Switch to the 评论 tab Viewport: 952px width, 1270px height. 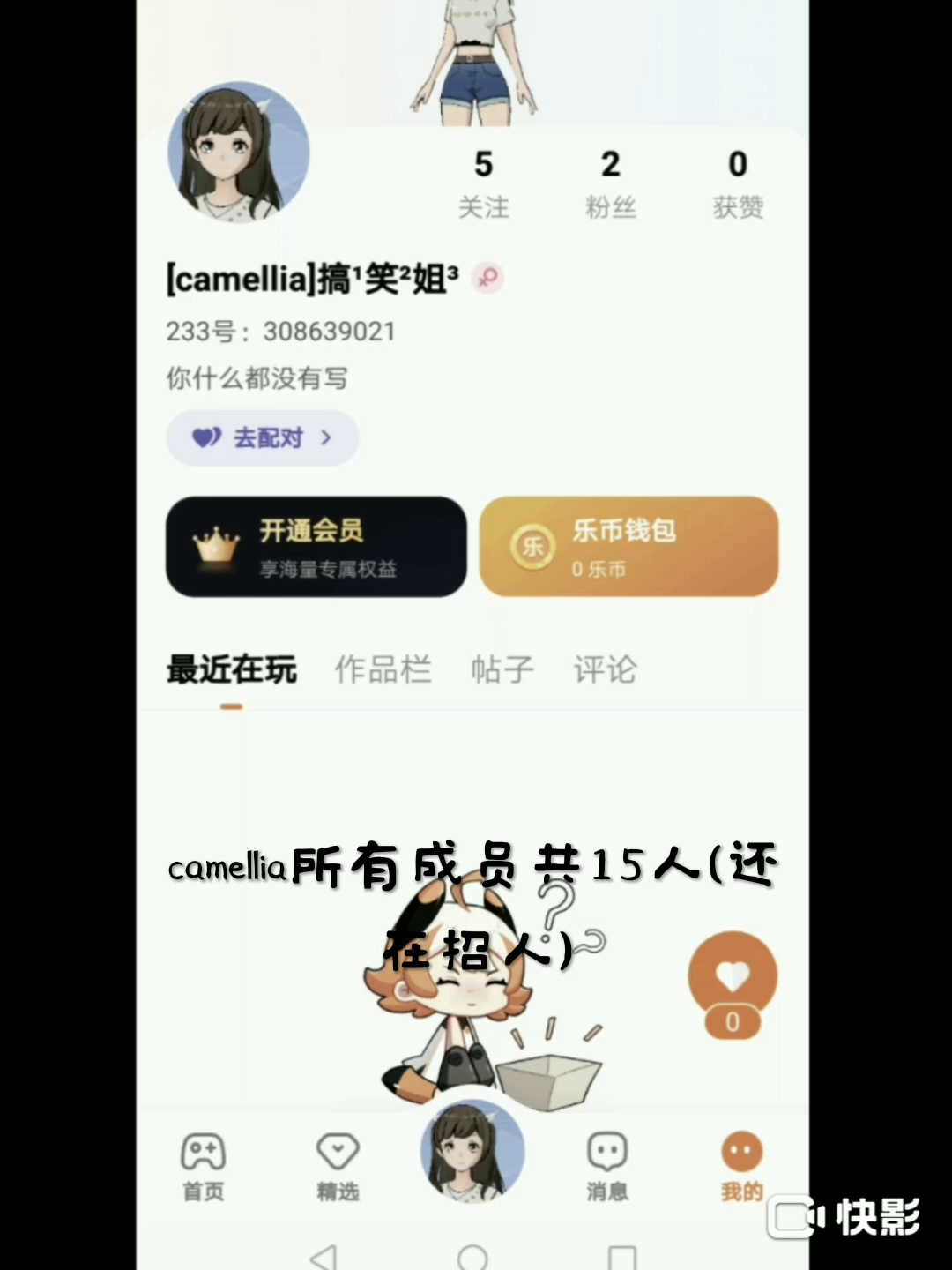(x=605, y=669)
